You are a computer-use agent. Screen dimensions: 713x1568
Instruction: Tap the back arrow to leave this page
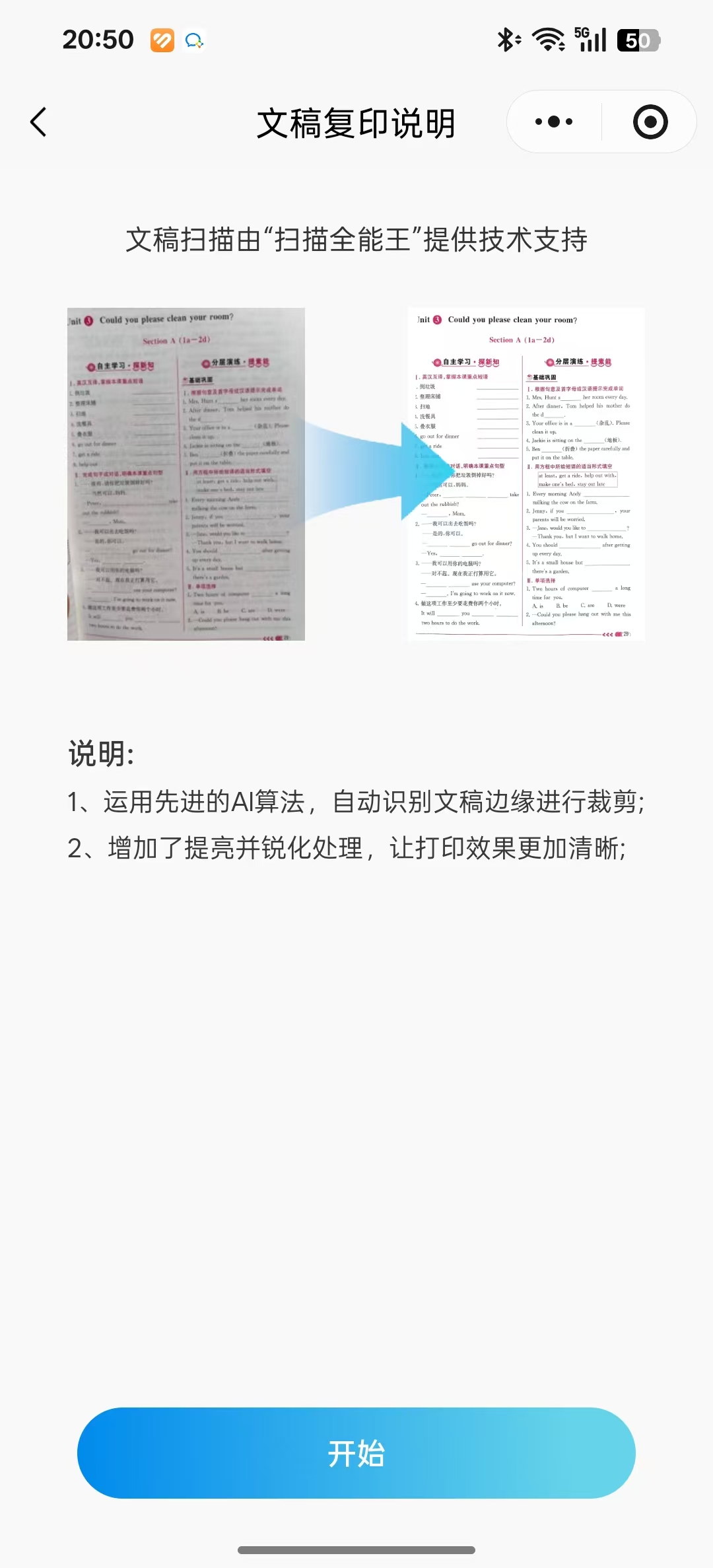coord(38,122)
